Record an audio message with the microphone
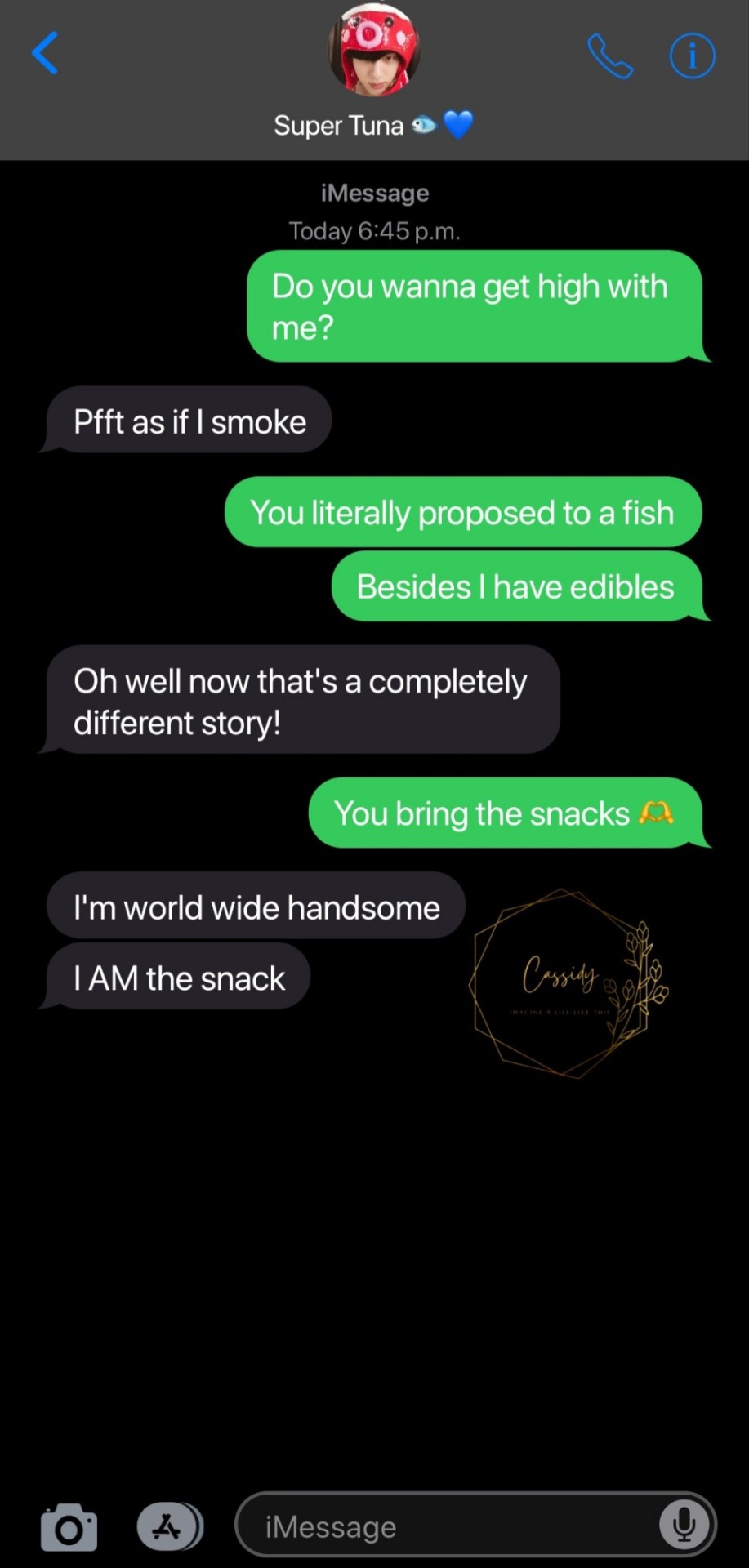This screenshot has height=1568, width=749. [684, 1525]
